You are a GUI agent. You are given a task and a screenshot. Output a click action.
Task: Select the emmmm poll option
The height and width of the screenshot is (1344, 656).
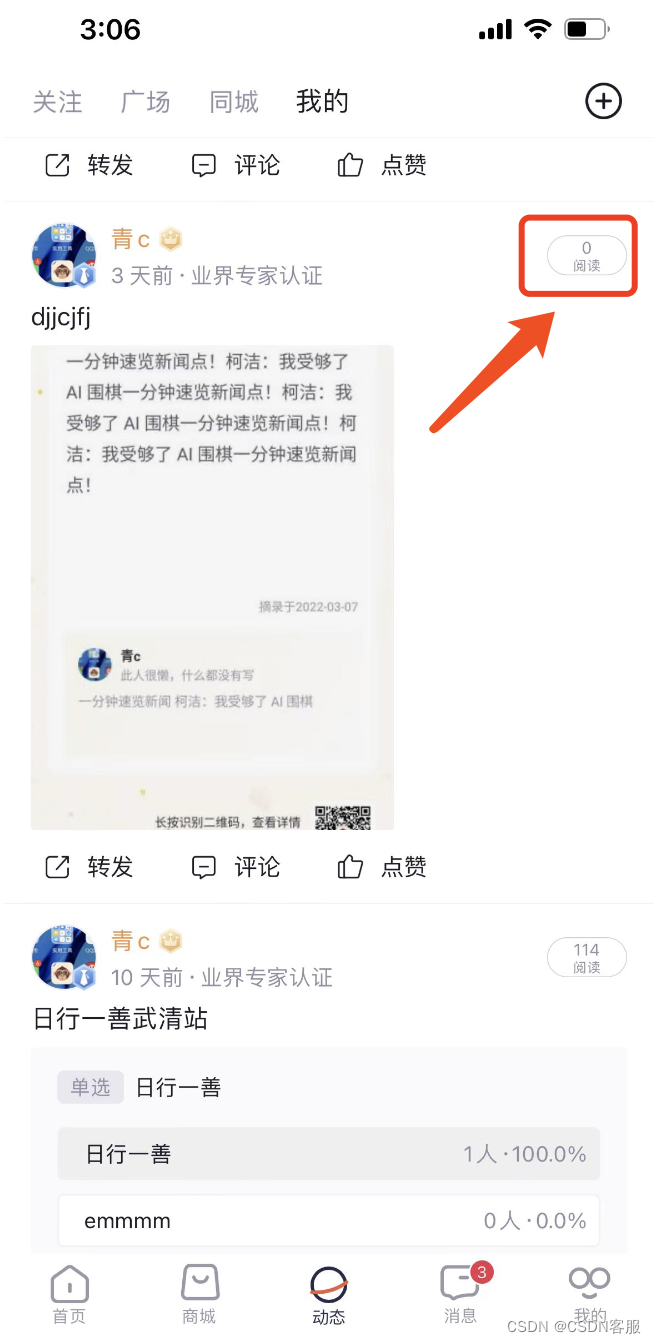point(328,1220)
